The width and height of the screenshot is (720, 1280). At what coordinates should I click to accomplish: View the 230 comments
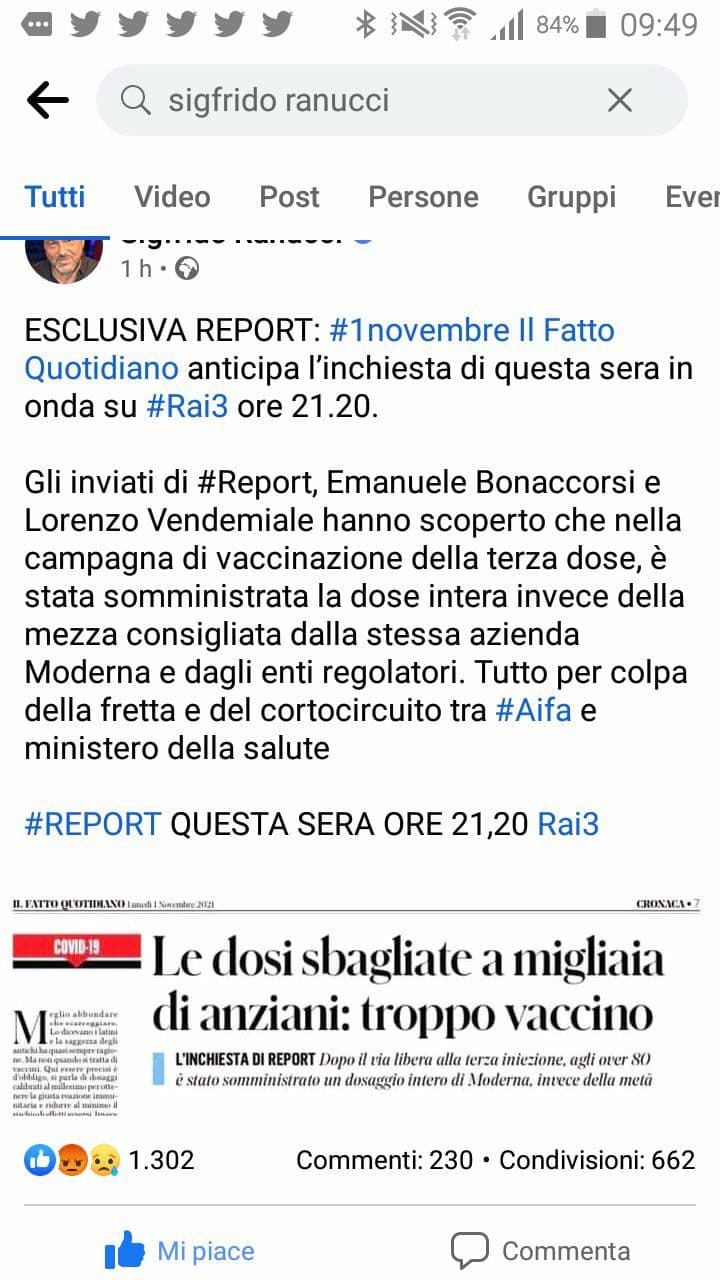[384, 1160]
